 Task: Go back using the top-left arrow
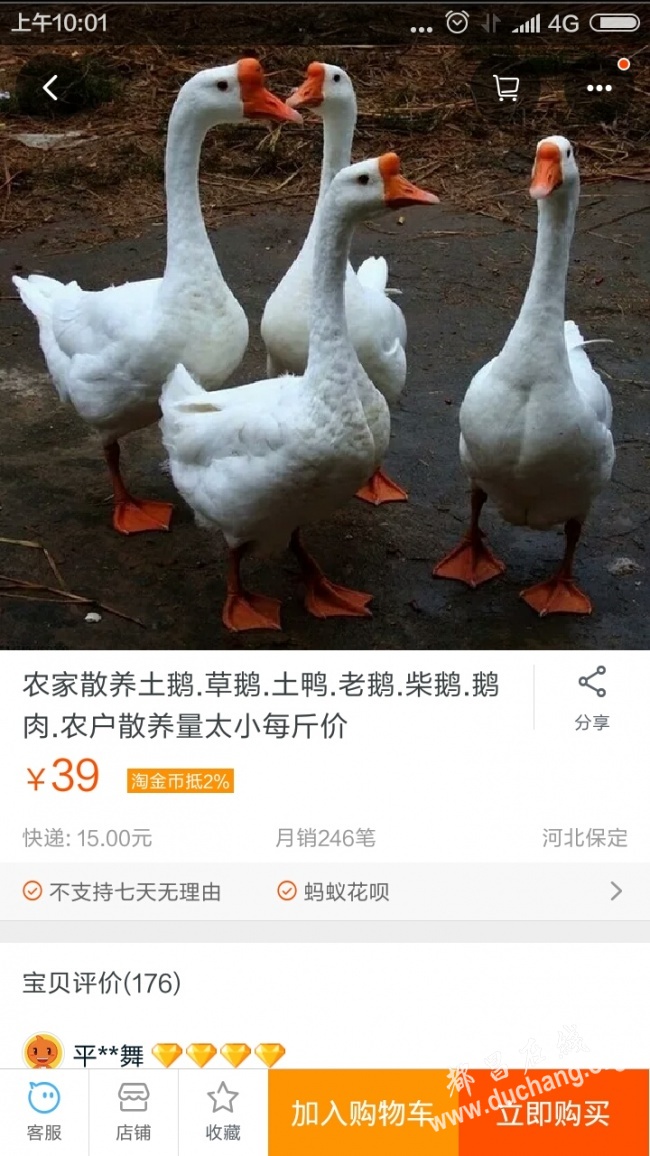(x=50, y=88)
